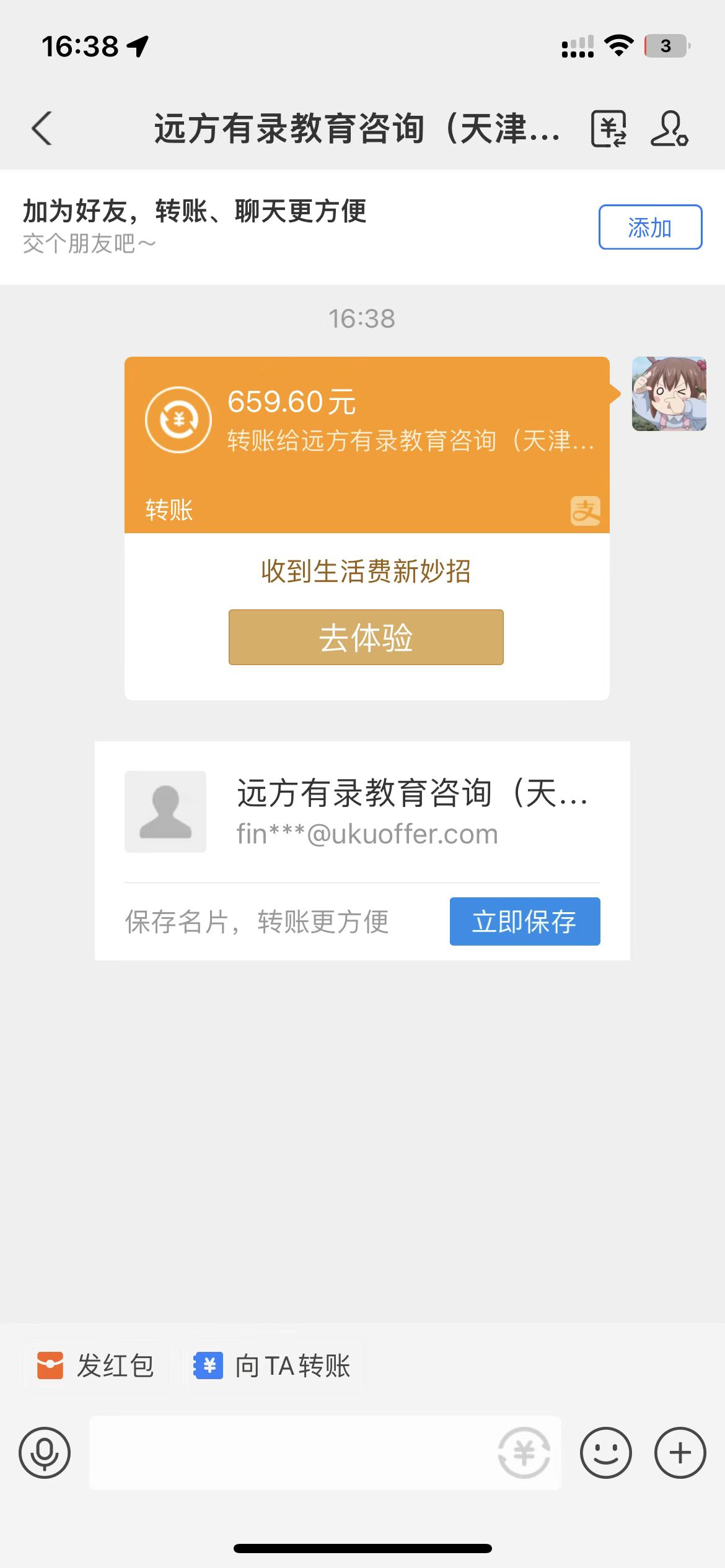The image size is (725, 1568).
Task: Open my avatar beside the transfer
Action: point(669,394)
